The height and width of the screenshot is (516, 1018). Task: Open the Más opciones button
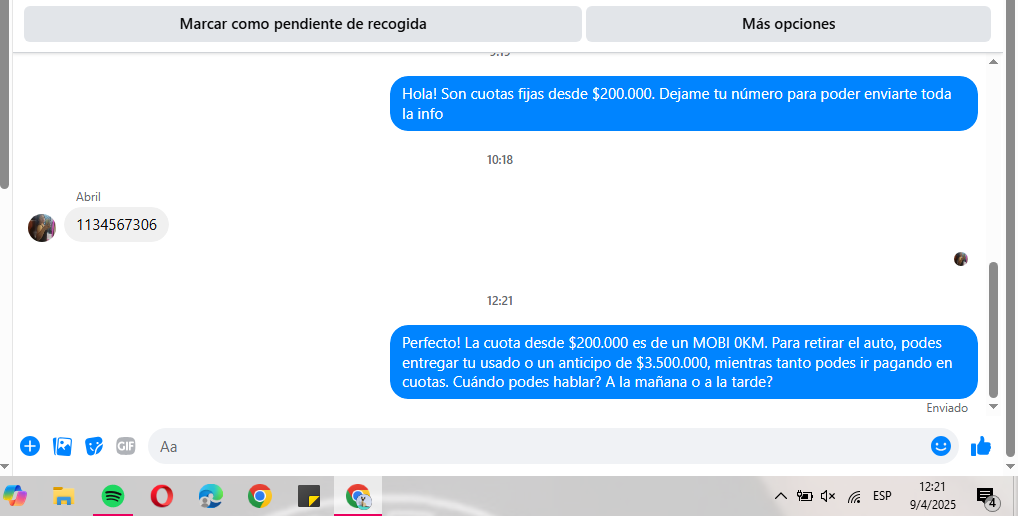pyautogui.click(x=788, y=24)
